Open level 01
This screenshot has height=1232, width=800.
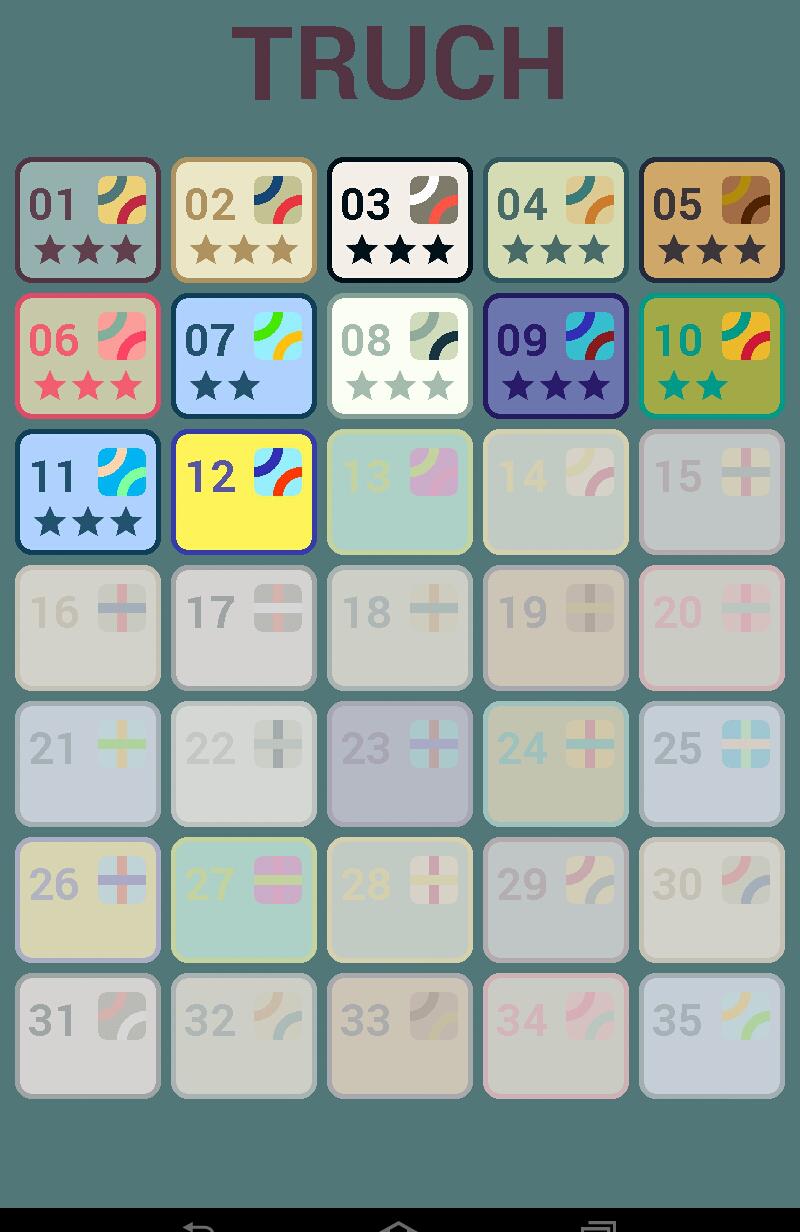click(88, 220)
